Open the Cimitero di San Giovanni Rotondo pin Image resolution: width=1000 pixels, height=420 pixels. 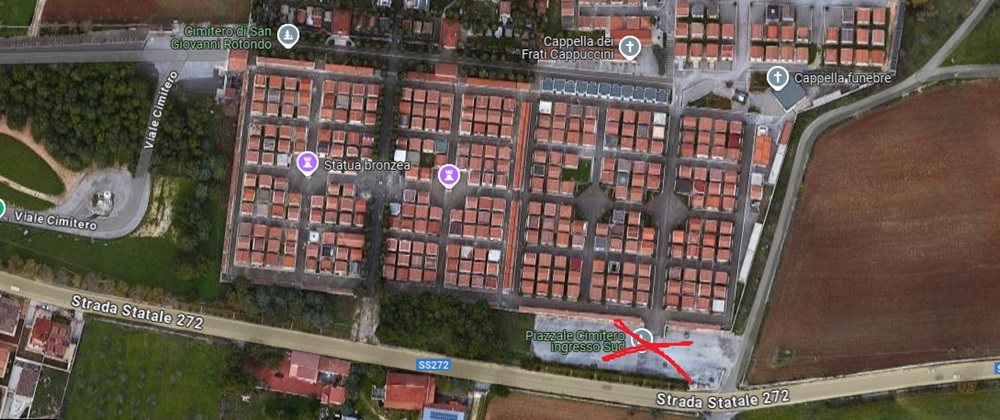pyautogui.click(x=288, y=36)
